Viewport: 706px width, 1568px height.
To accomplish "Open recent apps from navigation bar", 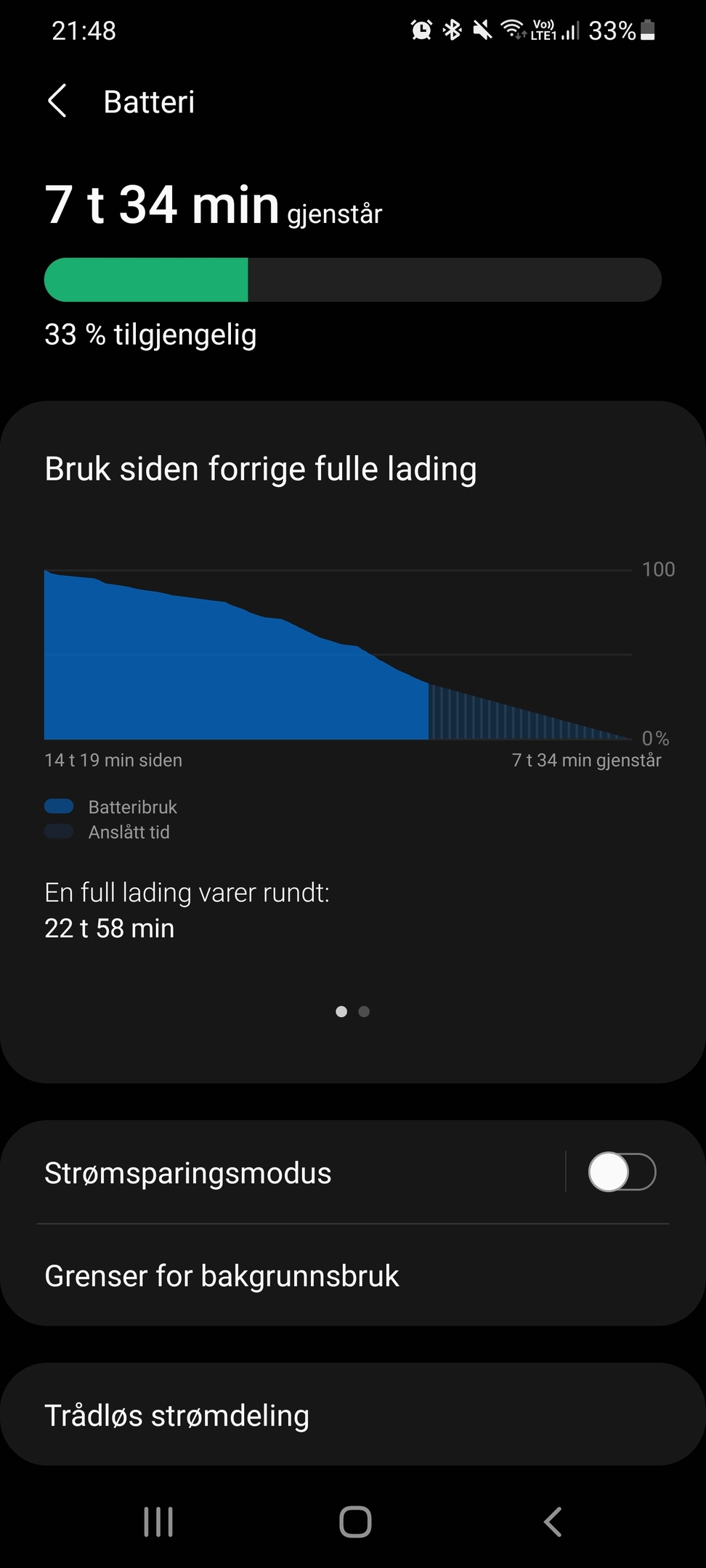I will tap(158, 1522).
